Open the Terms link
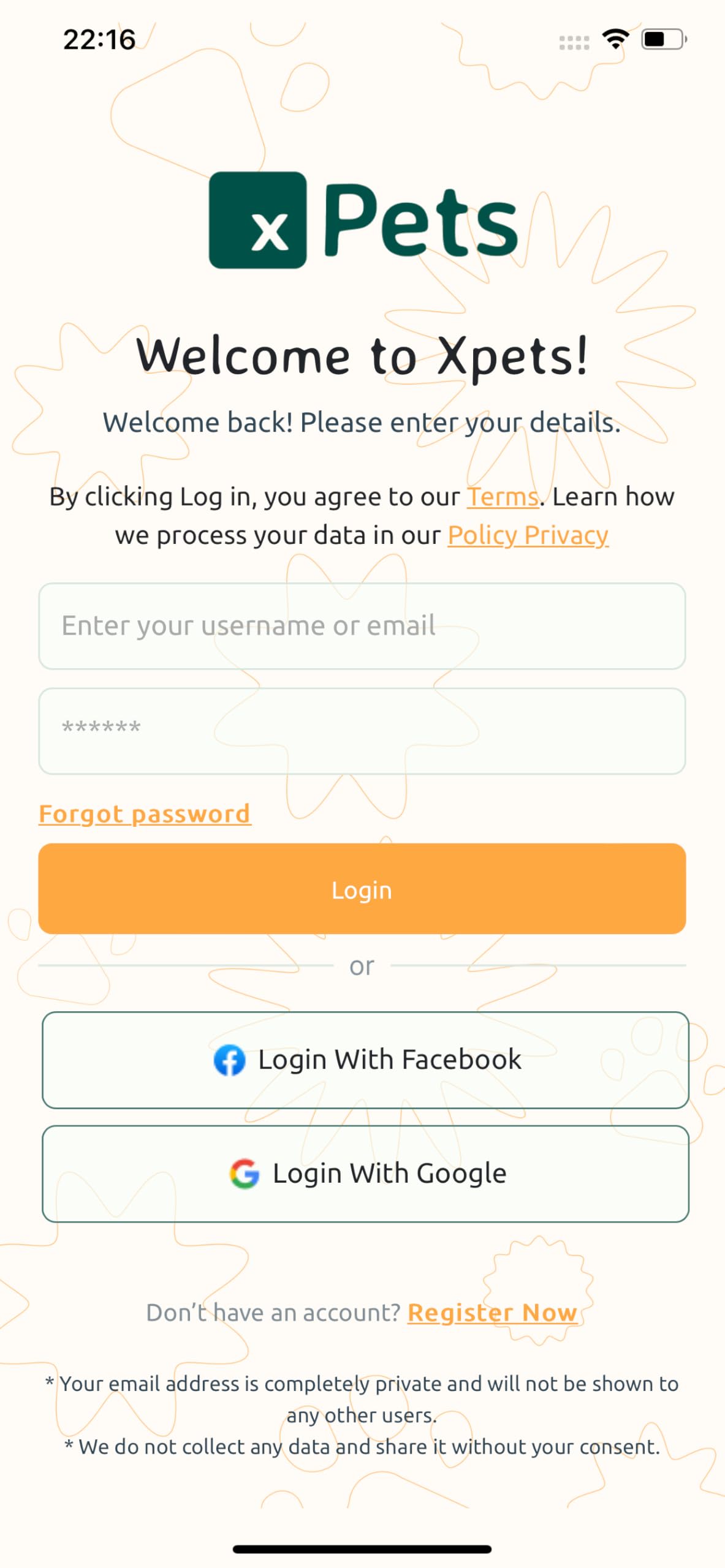 [x=503, y=497]
